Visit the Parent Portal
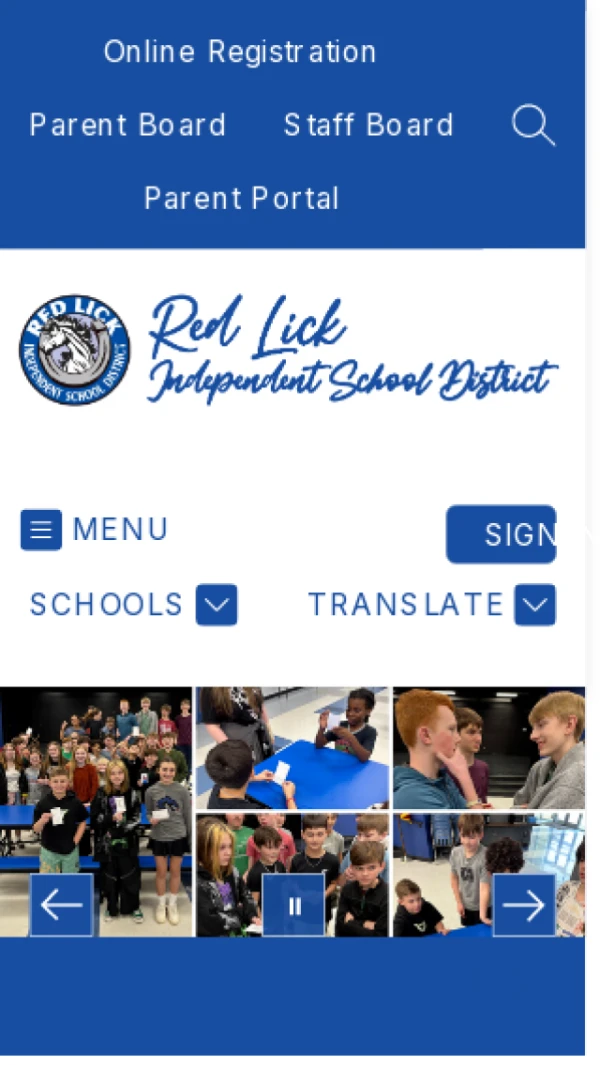 pos(241,198)
